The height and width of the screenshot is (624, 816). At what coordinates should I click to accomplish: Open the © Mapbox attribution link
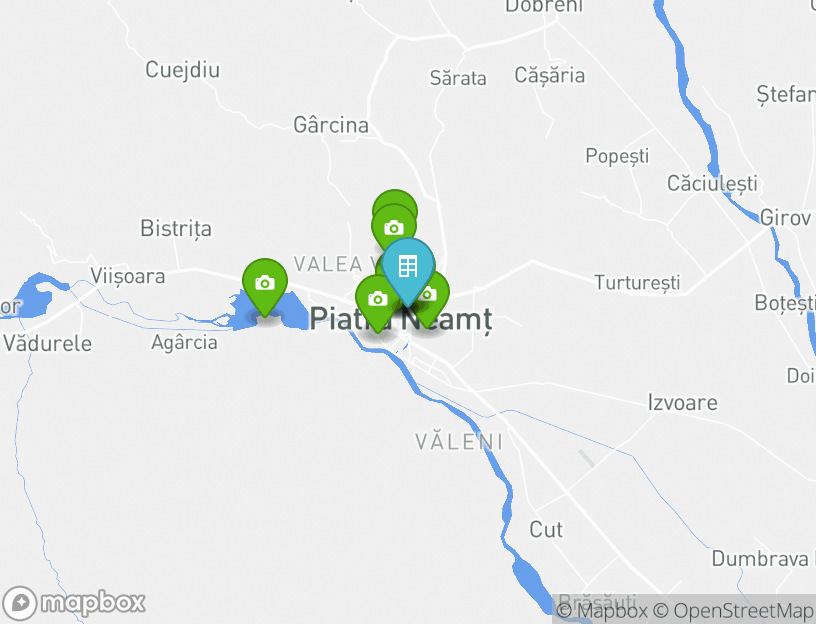(x=601, y=610)
